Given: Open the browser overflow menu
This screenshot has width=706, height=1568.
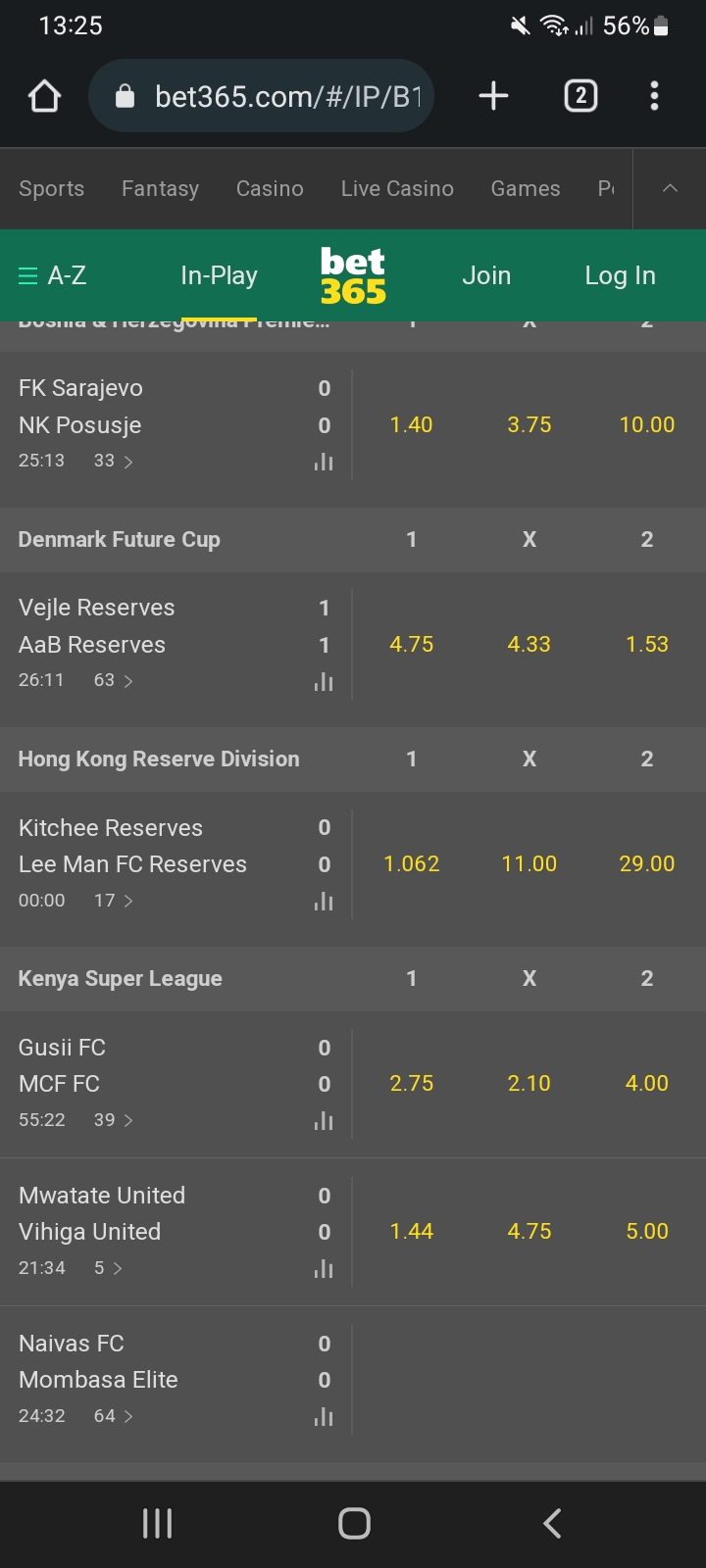Looking at the screenshot, I should [x=654, y=96].
